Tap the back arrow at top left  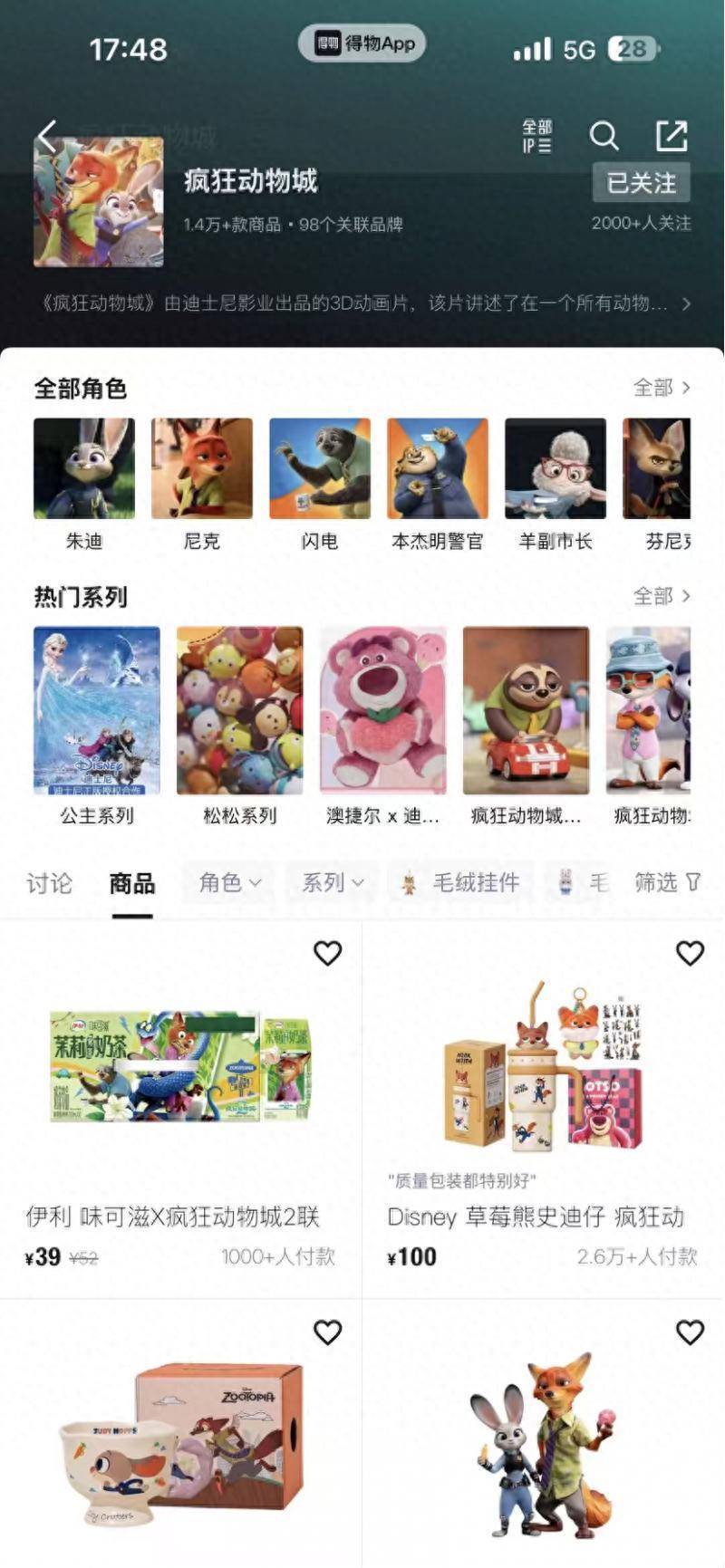point(47,136)
